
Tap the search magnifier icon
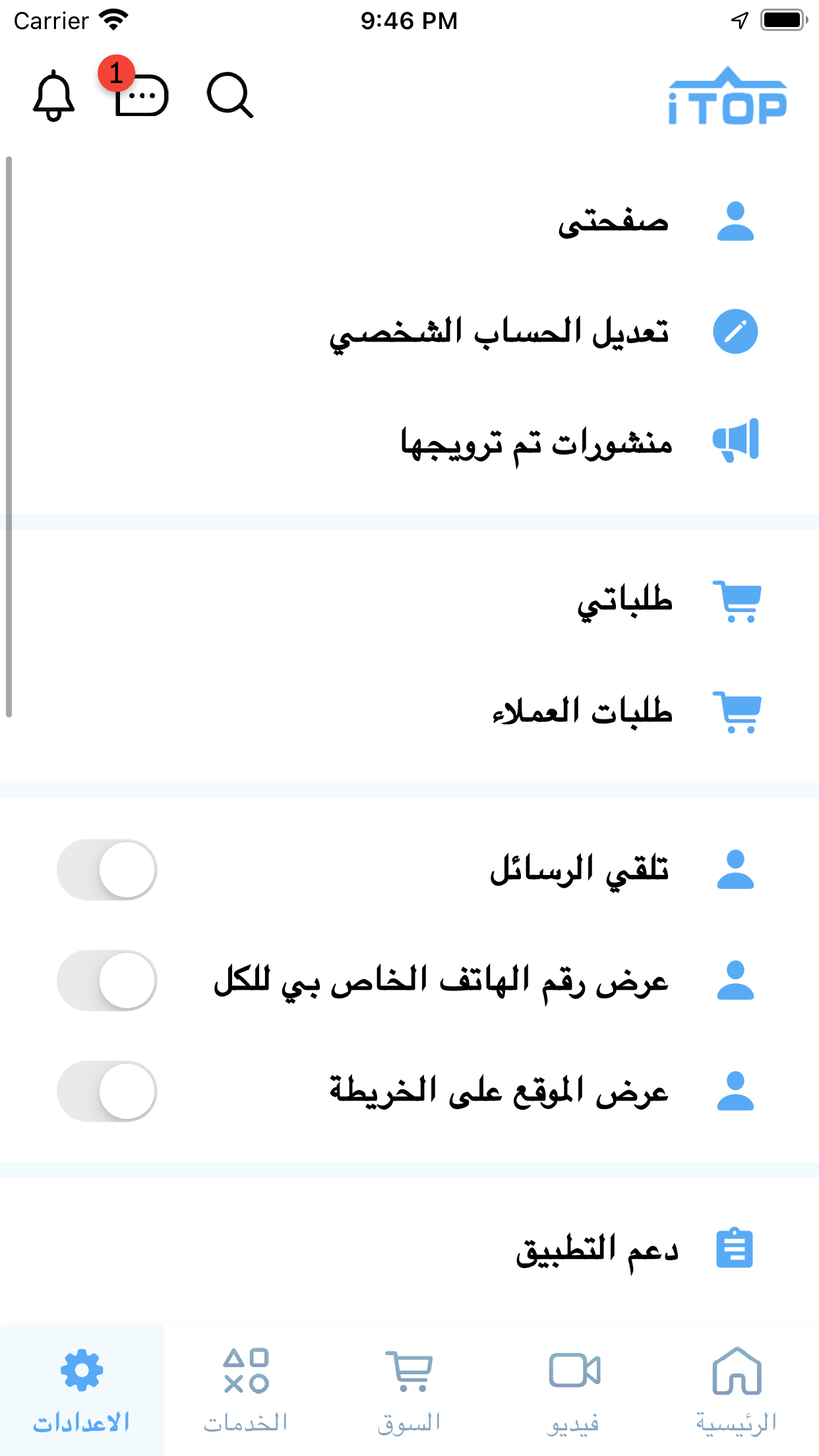(229, 96)
